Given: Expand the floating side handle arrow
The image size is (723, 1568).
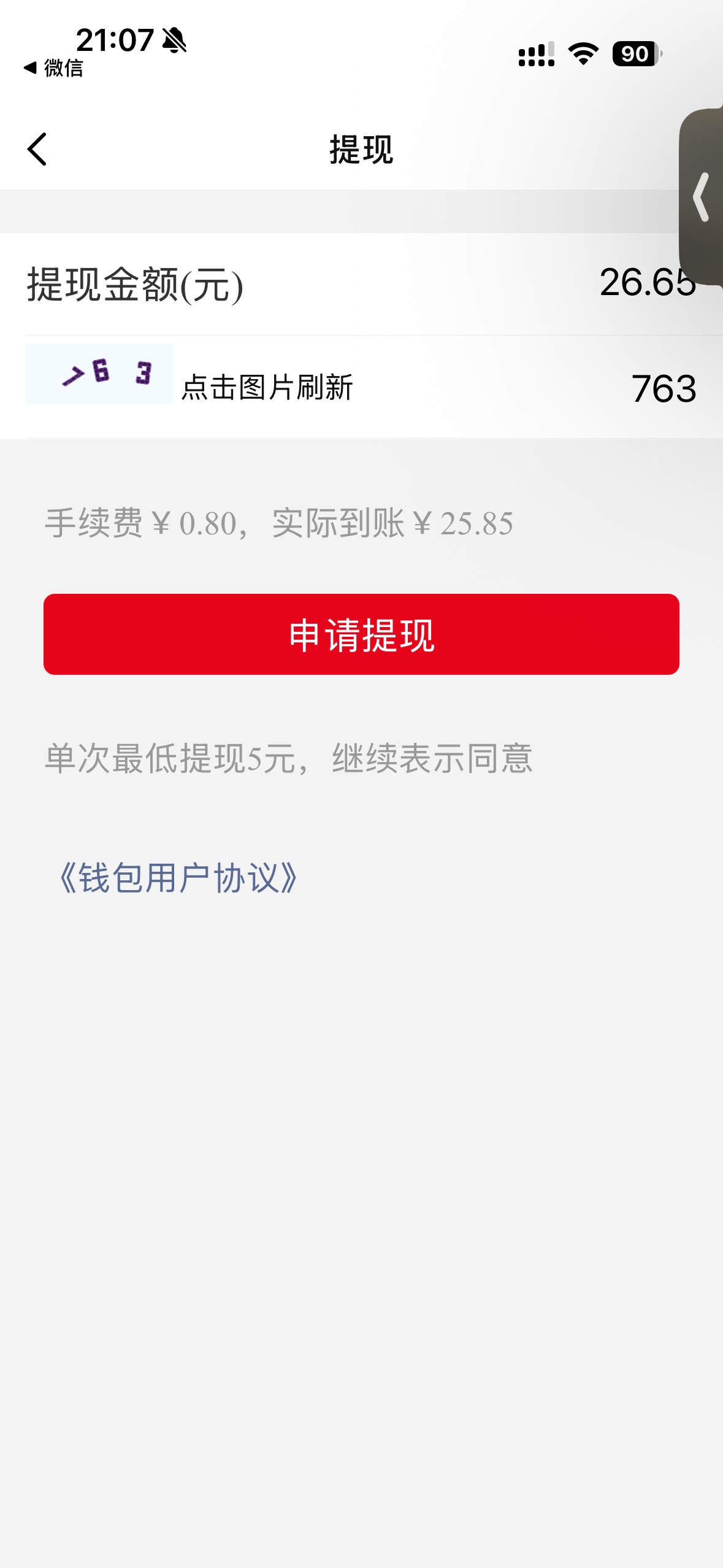Looking at the screenshot, I should coord(702,197).
